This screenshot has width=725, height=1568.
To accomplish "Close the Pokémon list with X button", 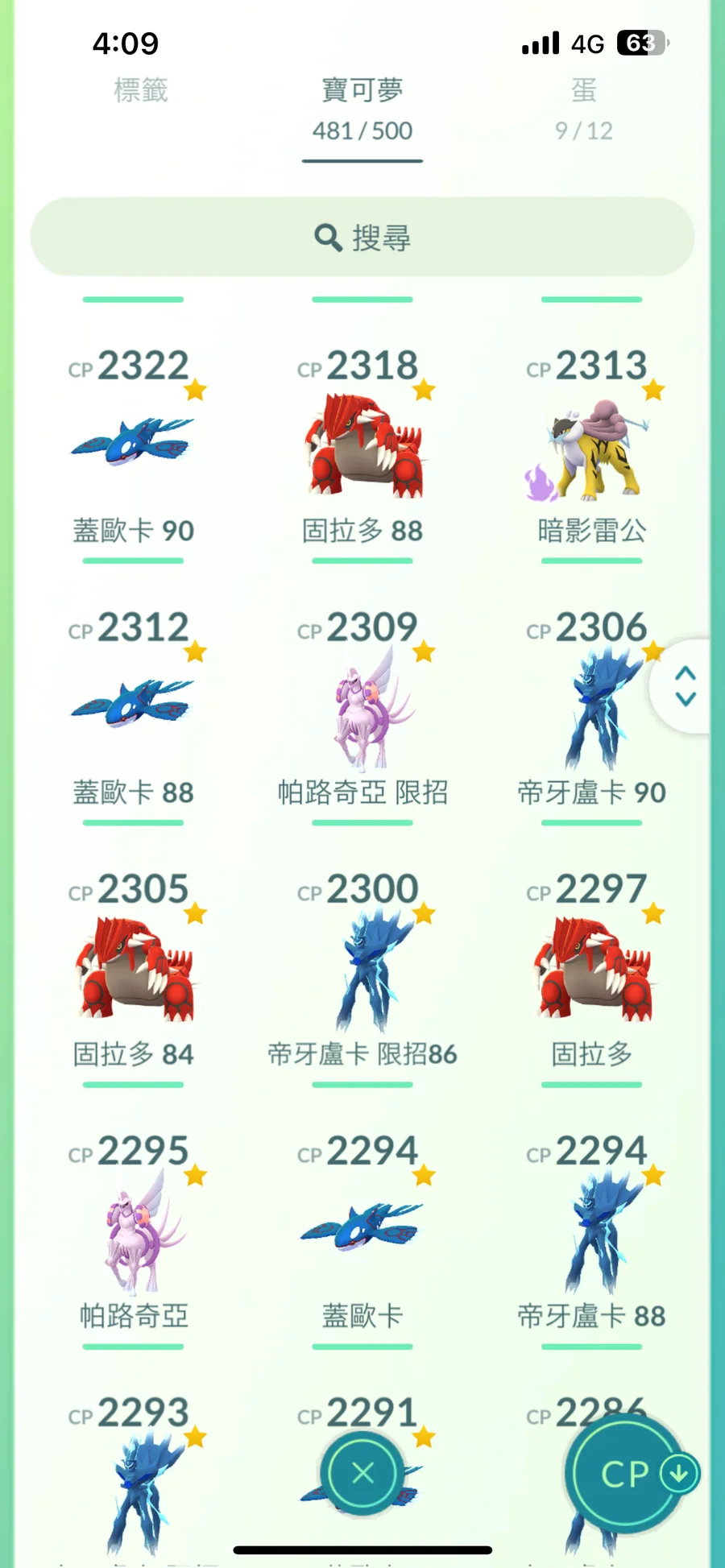I will click(362, 1473).
